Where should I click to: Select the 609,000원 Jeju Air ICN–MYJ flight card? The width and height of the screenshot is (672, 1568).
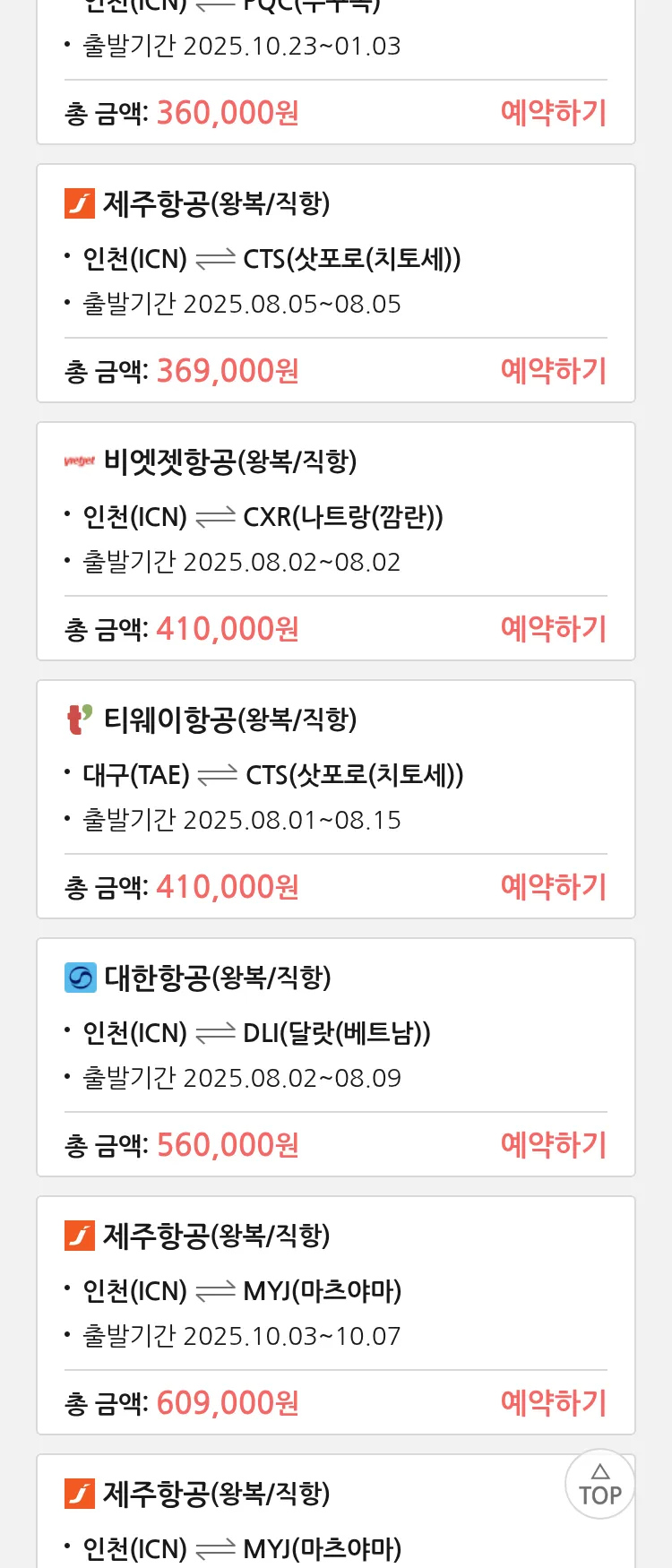(x=335, y=1292)
